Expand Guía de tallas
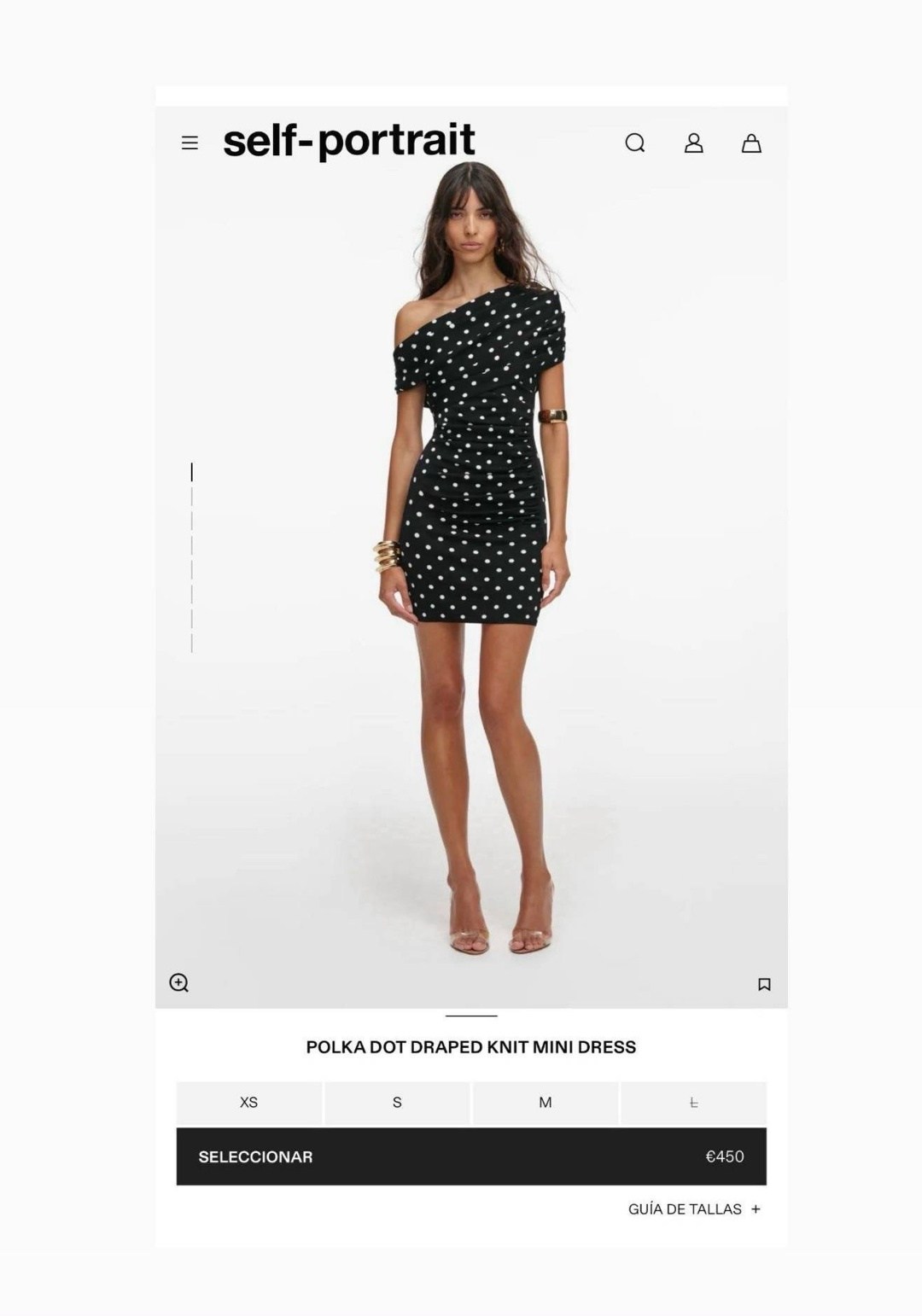Viewport: 922px width, 1316px height. pos(693,1208)
